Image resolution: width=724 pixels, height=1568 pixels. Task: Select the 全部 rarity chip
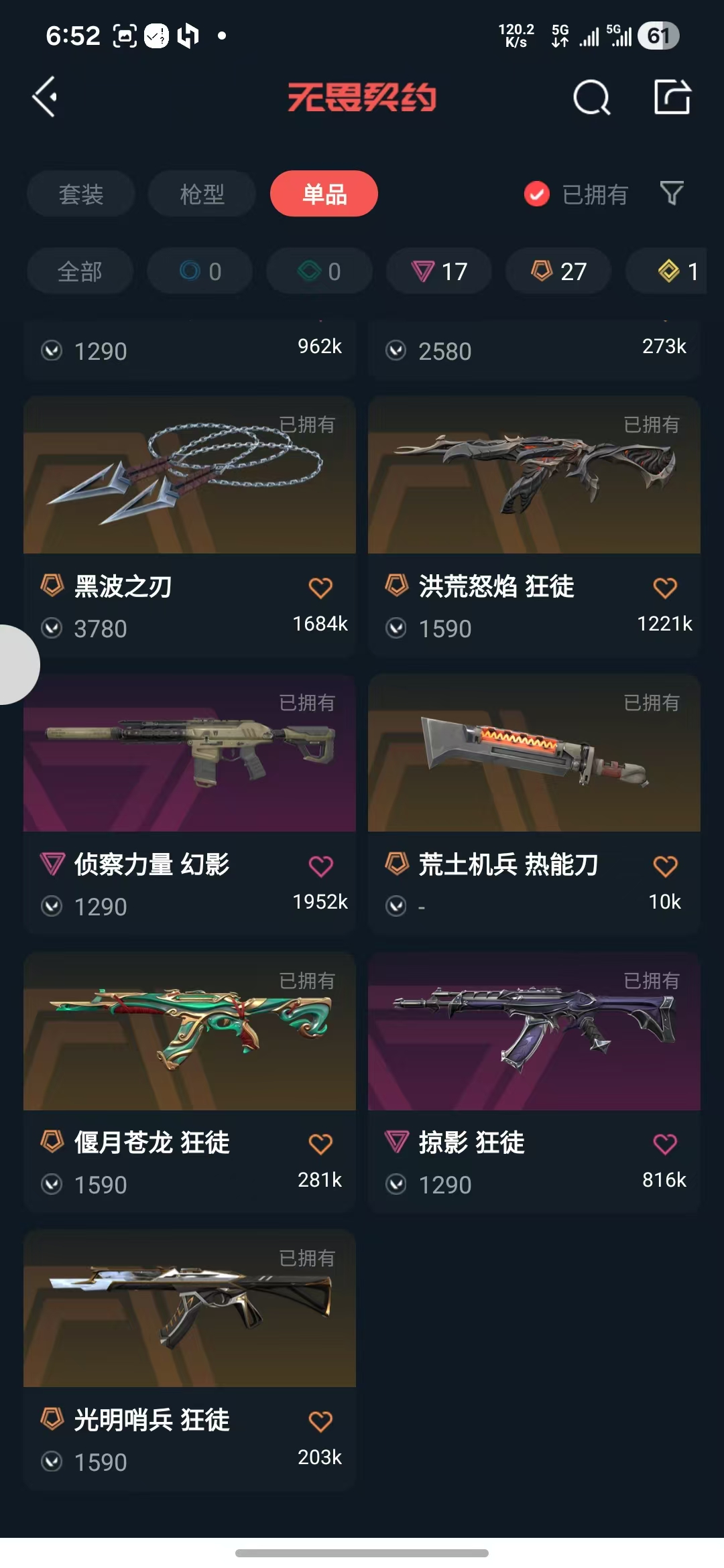pyautogui.click(x=80, y=271)
